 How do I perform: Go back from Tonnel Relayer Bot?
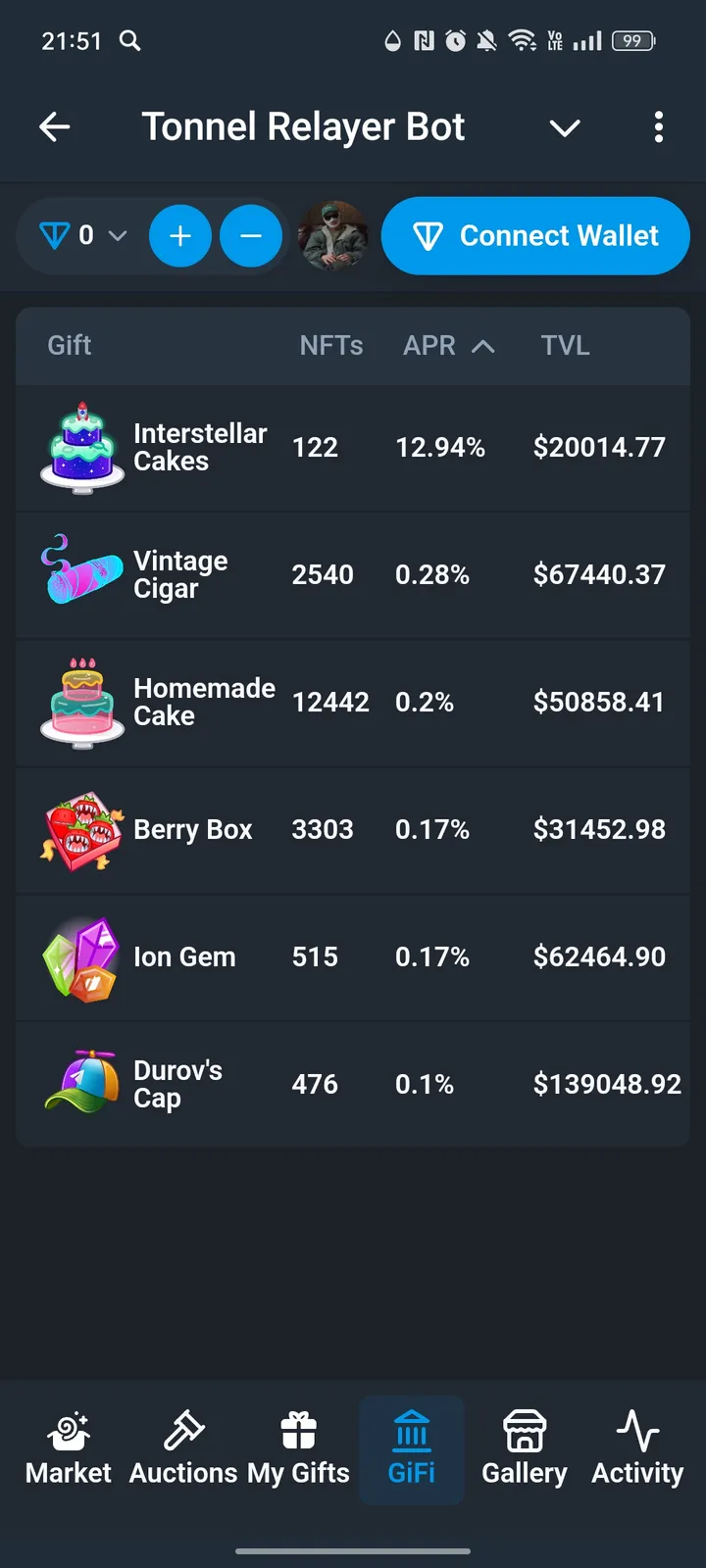(55, 126)
